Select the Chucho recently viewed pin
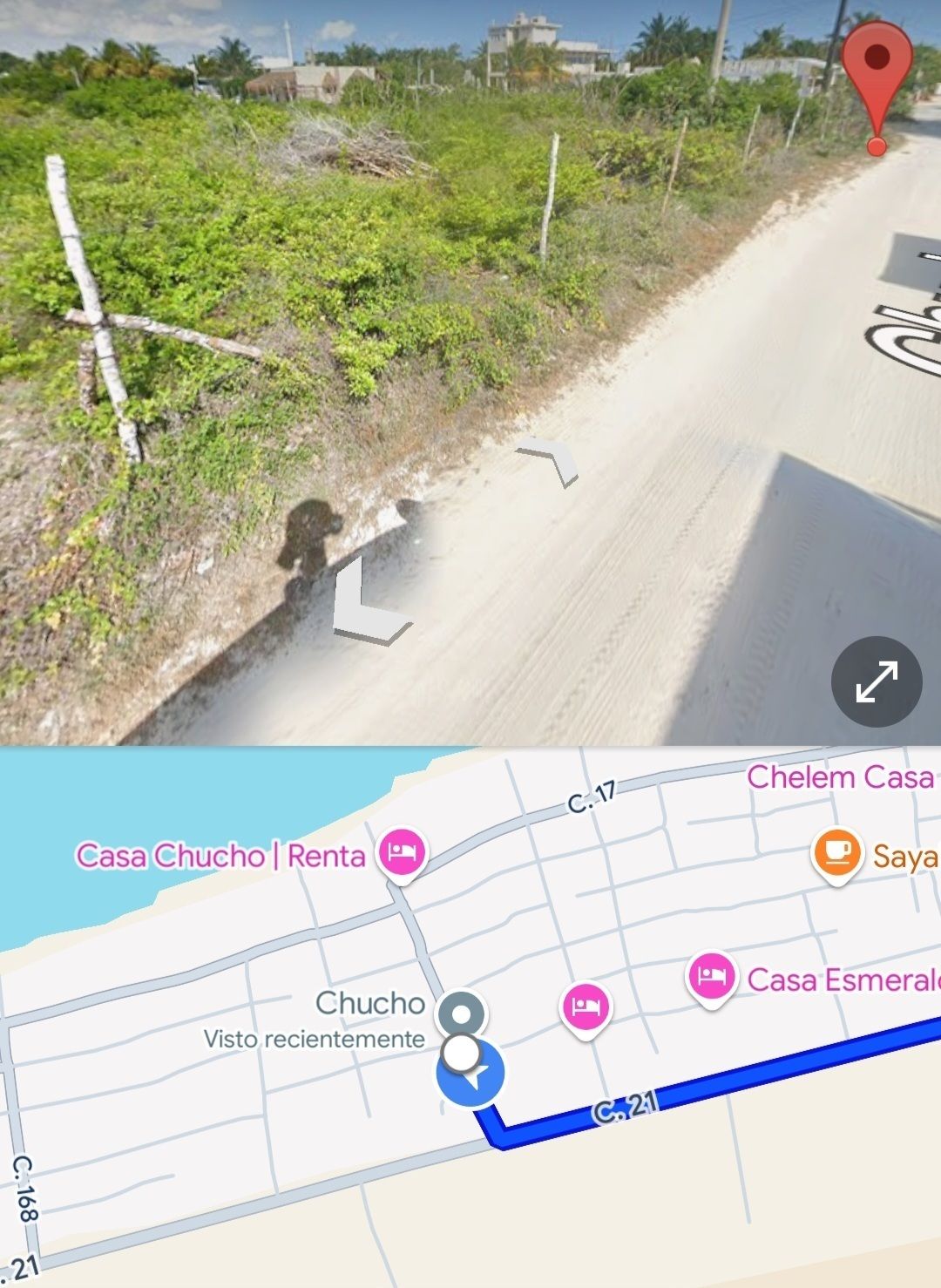 463,1015
